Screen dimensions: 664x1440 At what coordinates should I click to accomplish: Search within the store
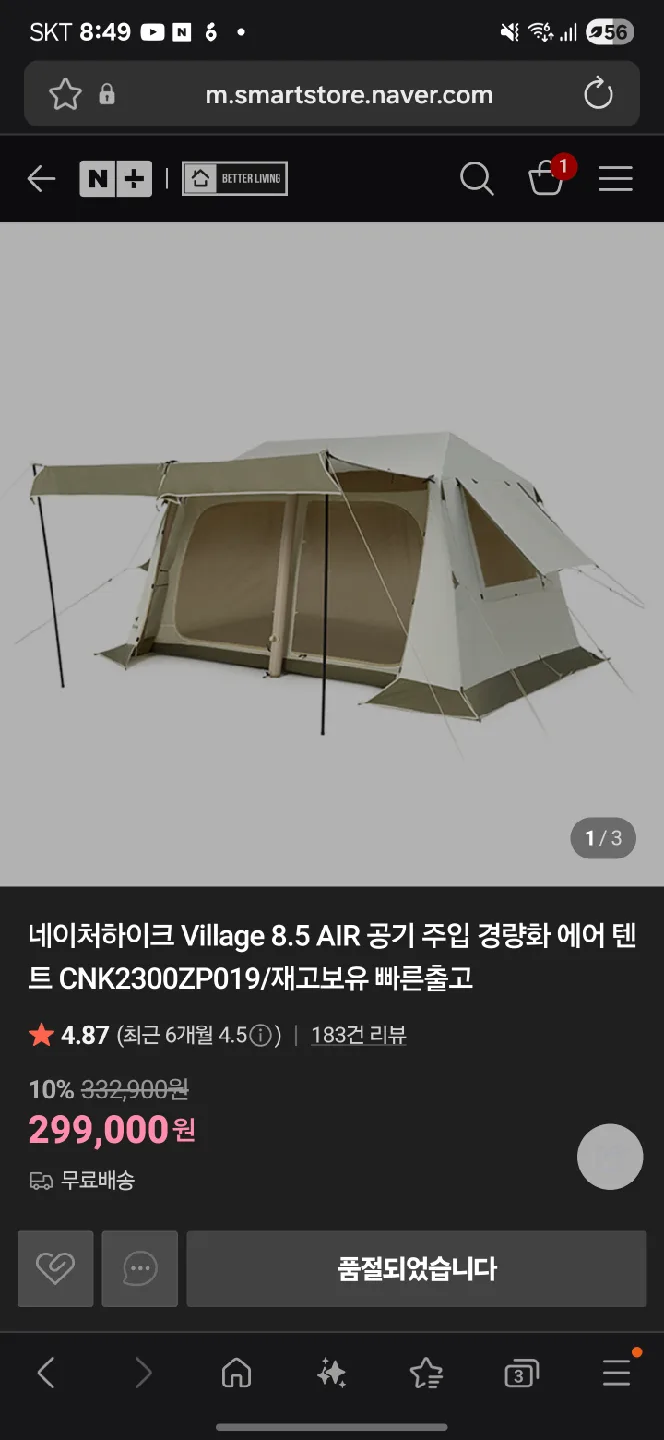coord(476,179)
